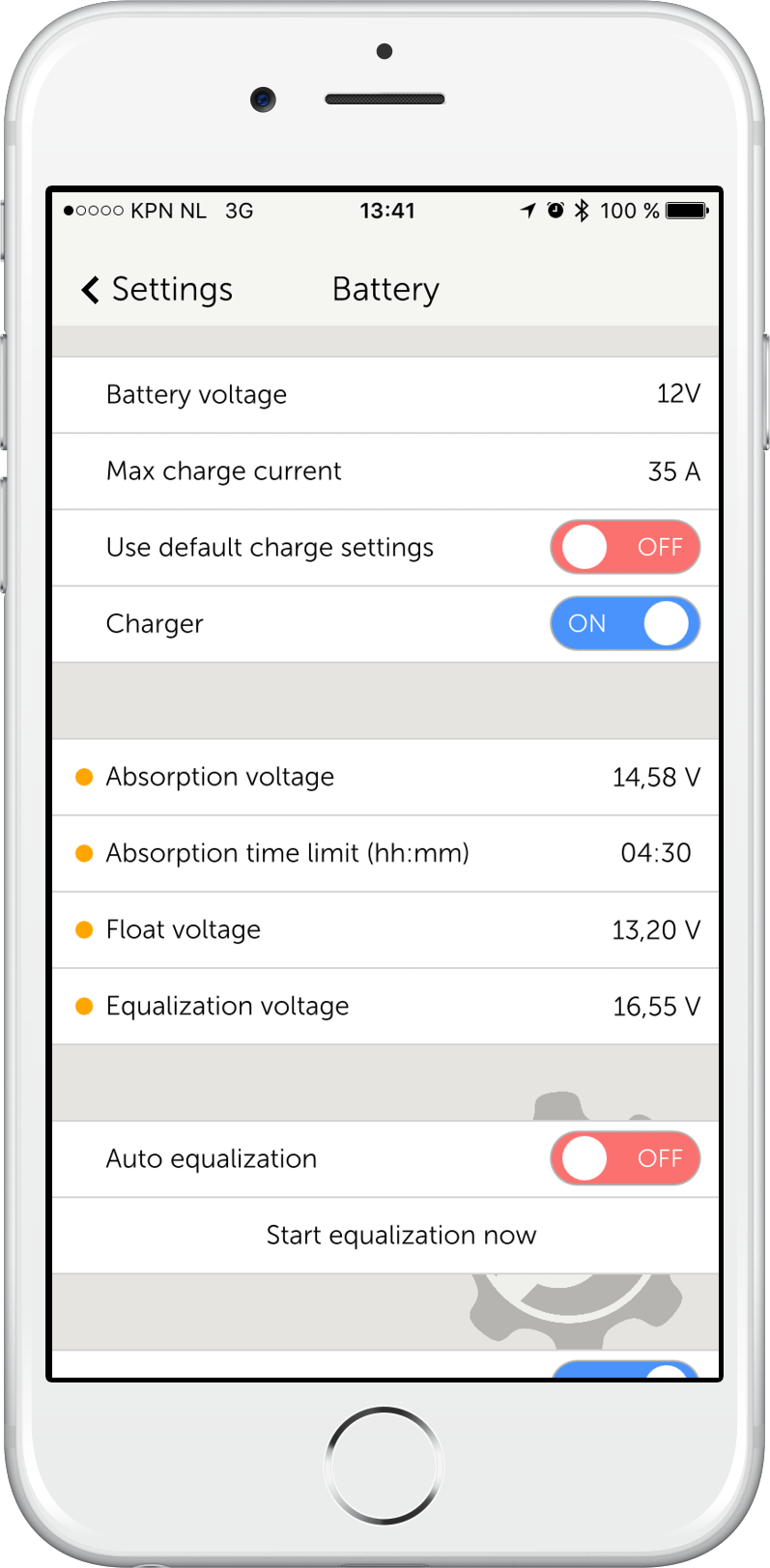Modify the Equalization voltage value

[386, 1006]
